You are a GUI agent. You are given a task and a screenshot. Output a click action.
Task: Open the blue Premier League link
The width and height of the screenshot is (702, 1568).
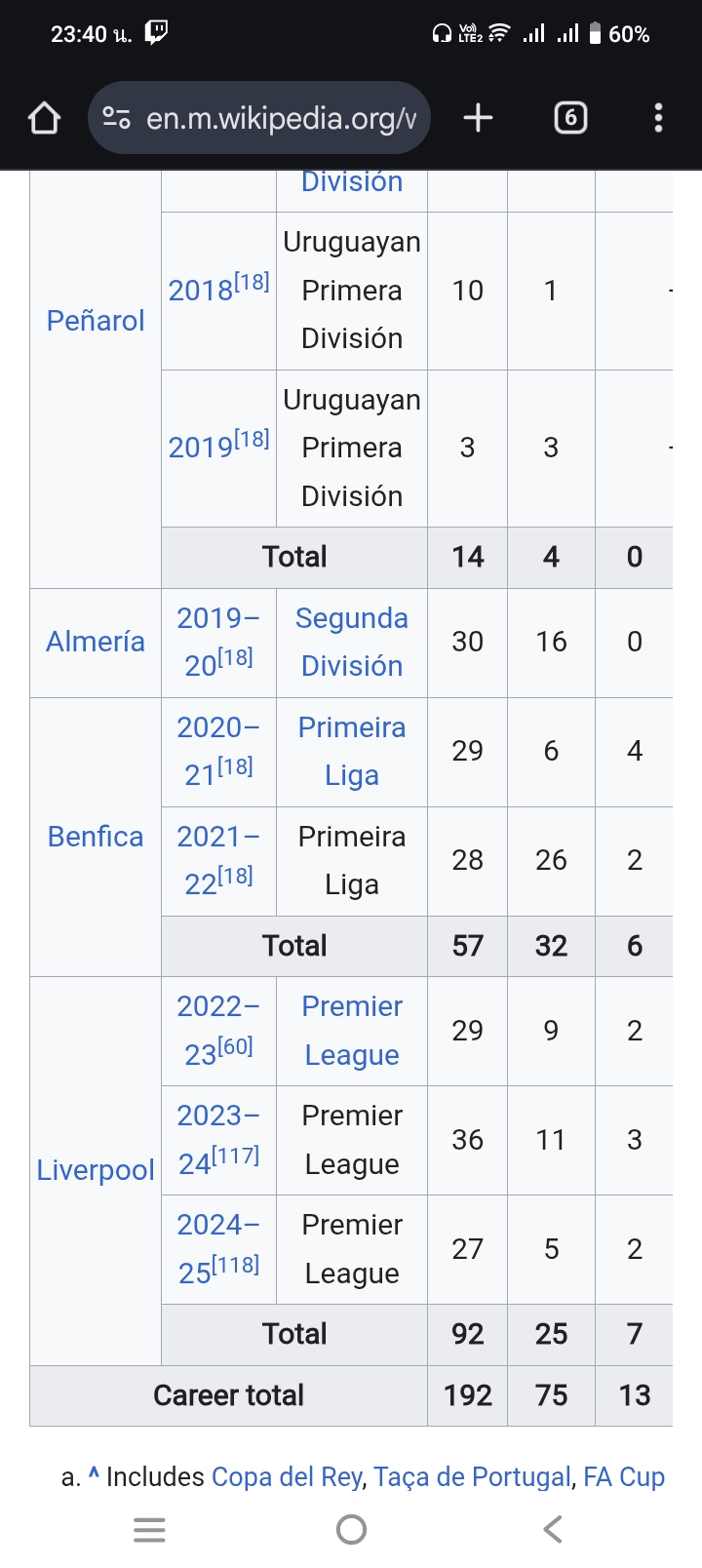352,1030
